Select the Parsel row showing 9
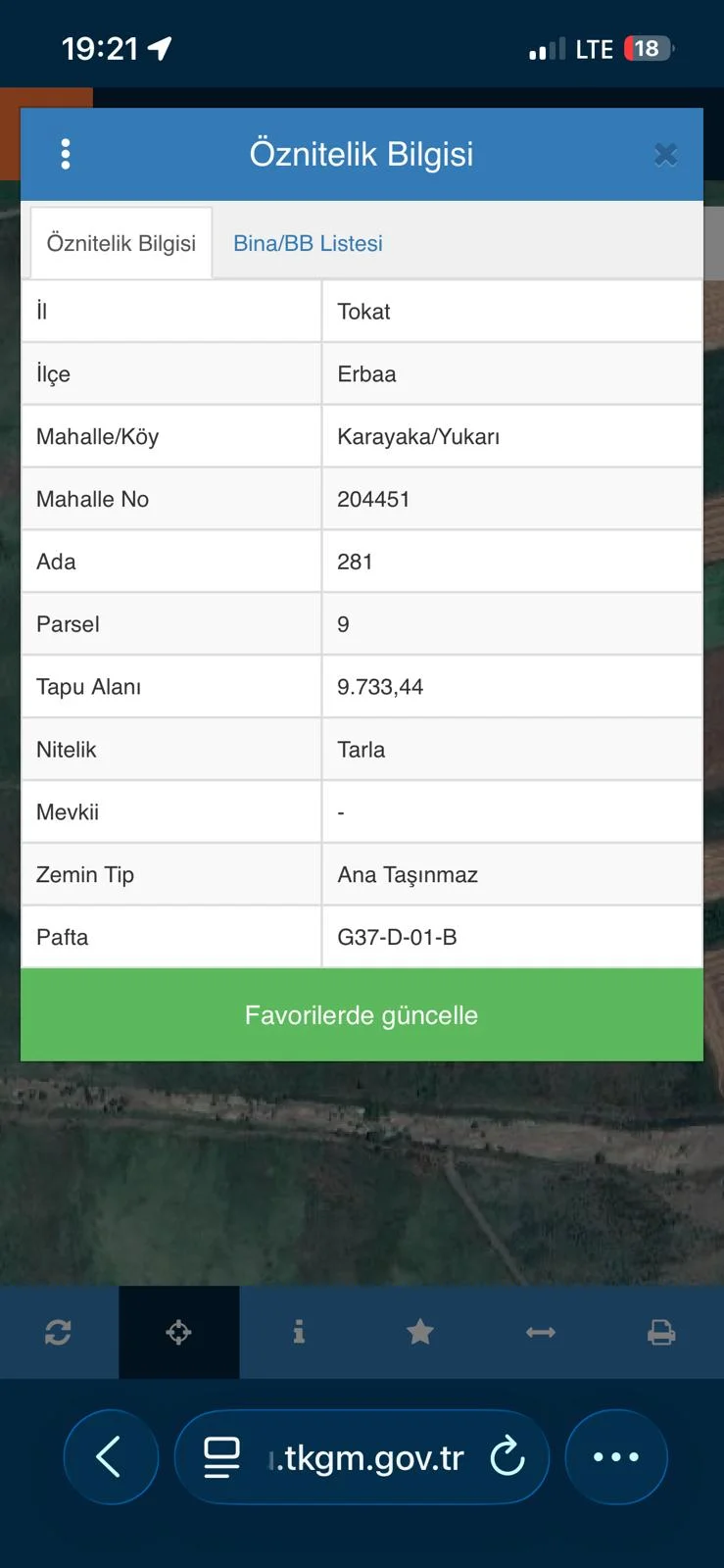The image size is (724, 1568). tap(362, 623)
